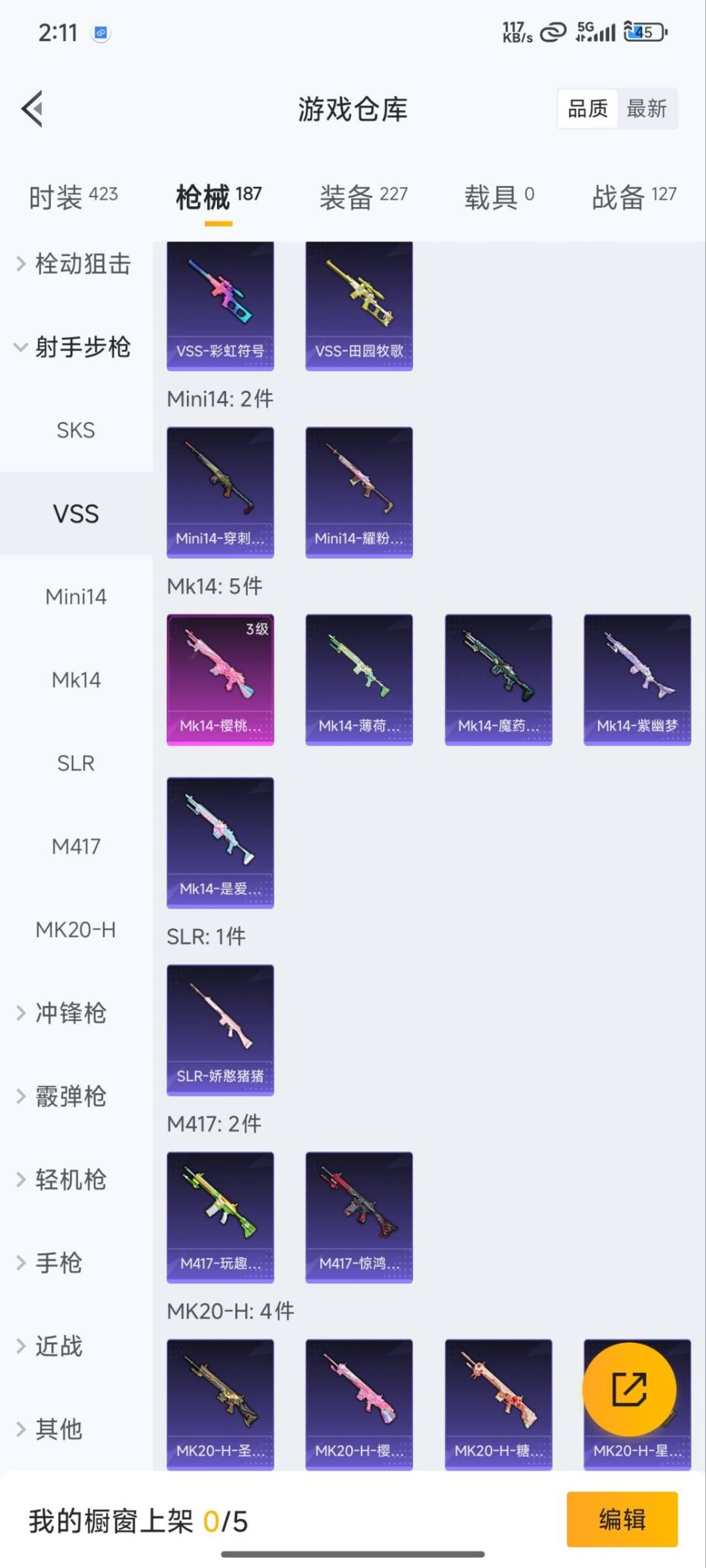Sort items by 最新
Image resolution: width=706 pixels, height=1568 pixels.
click(x=646, y=108)
